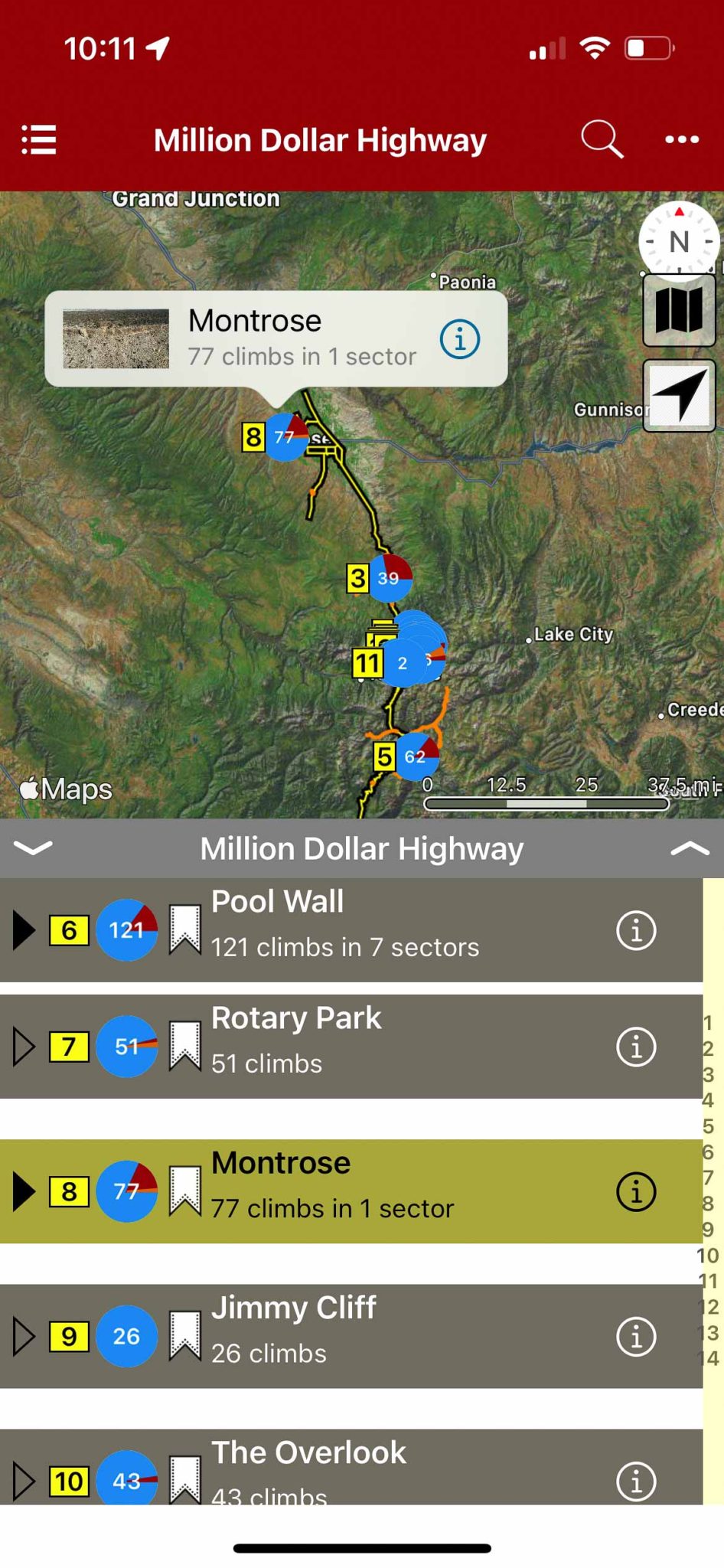Open the three-dot overflow menu

click(681, 139)
